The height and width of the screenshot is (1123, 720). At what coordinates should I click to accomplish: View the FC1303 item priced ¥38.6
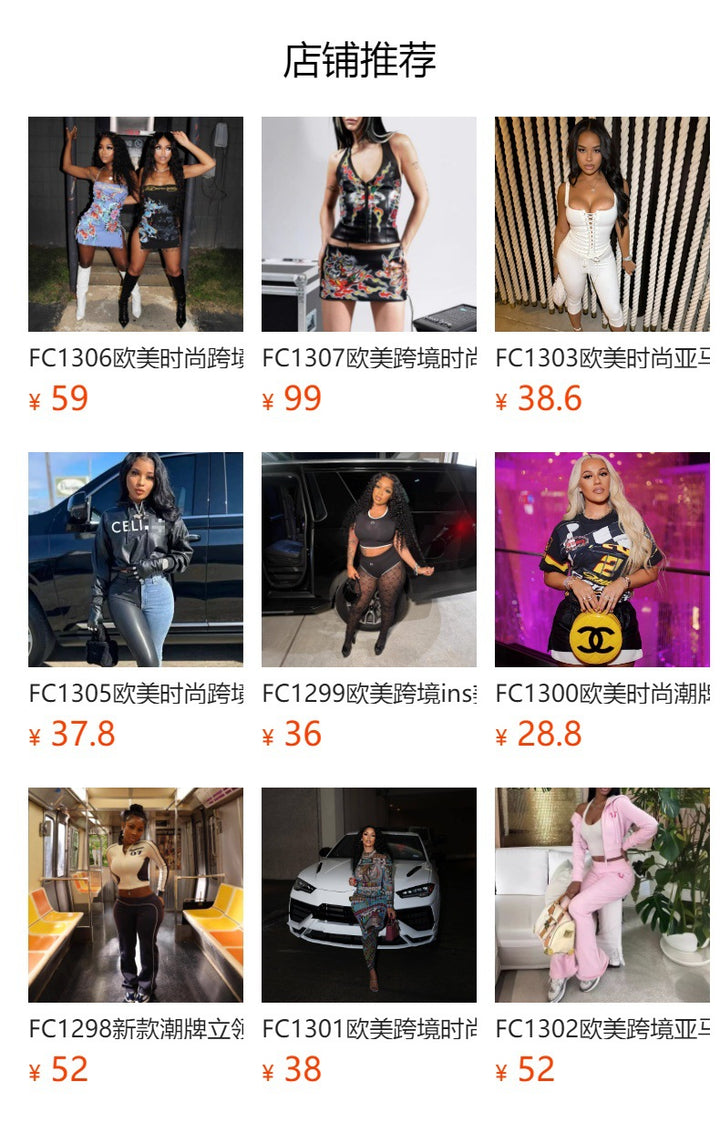pyautogui.click(x=602, y=224)
